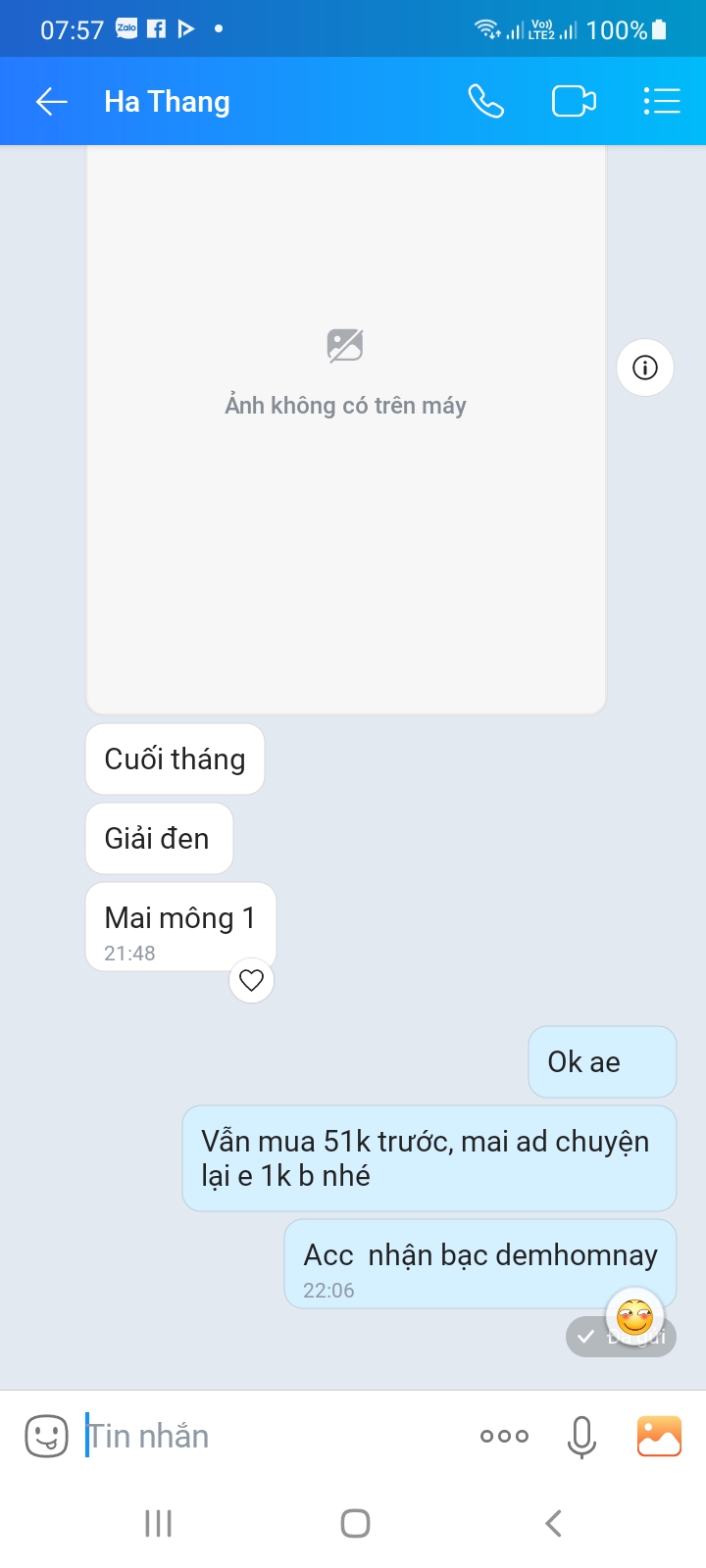Attach a photo from gallery
This screenshot has height=1568, width=706.
(x=659, y=1437)
